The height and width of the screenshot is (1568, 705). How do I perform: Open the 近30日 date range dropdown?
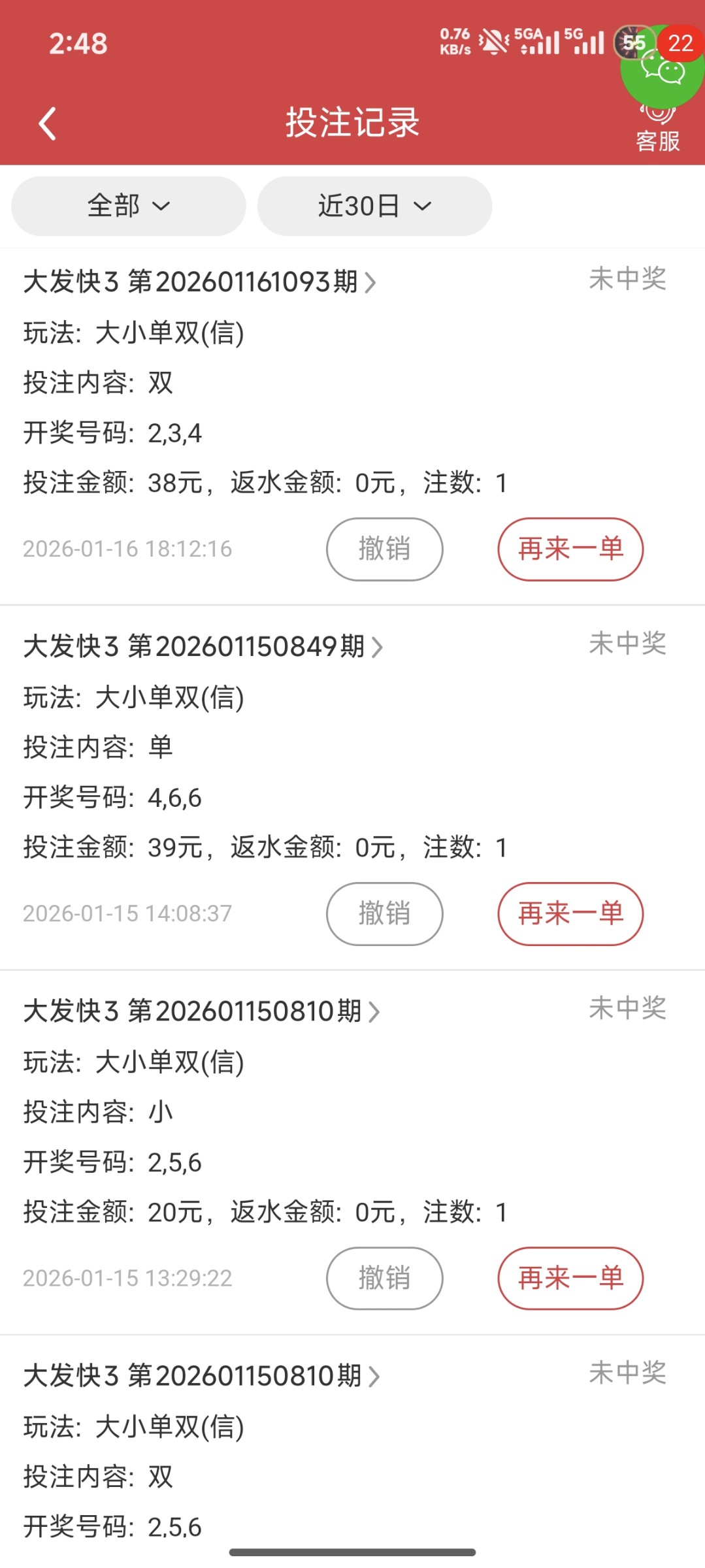[374, 206]
